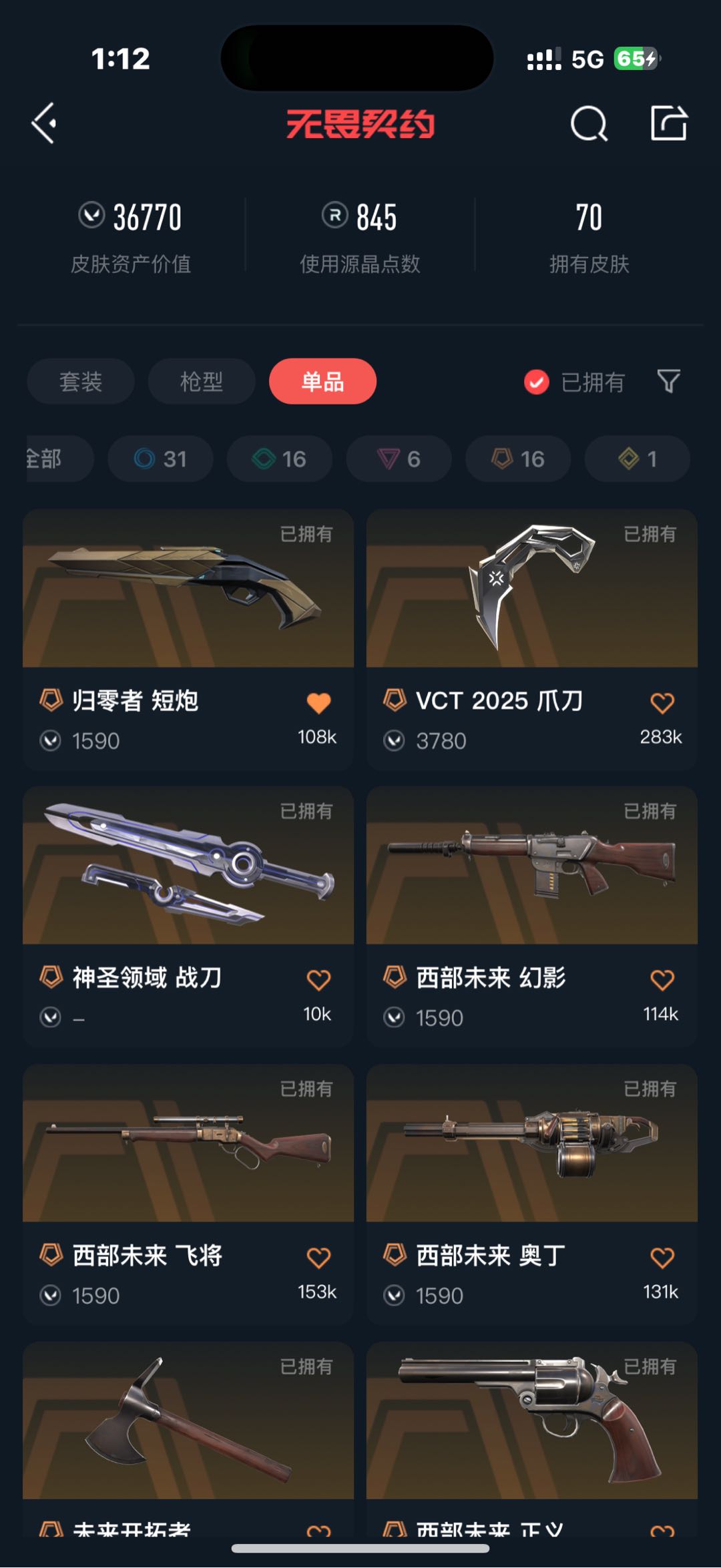721x1568 pixels.
Task: Filter by the purple tier chip with 6
Action: click(x=399, y=459)
